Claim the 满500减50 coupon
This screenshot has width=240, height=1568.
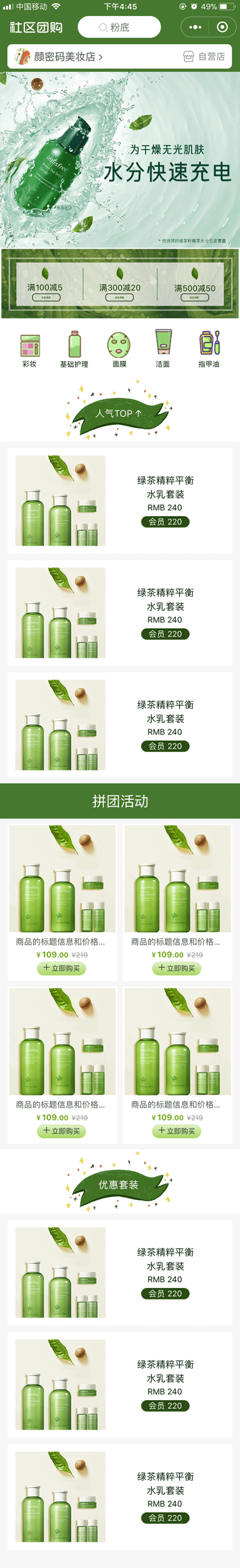[195, 292]
